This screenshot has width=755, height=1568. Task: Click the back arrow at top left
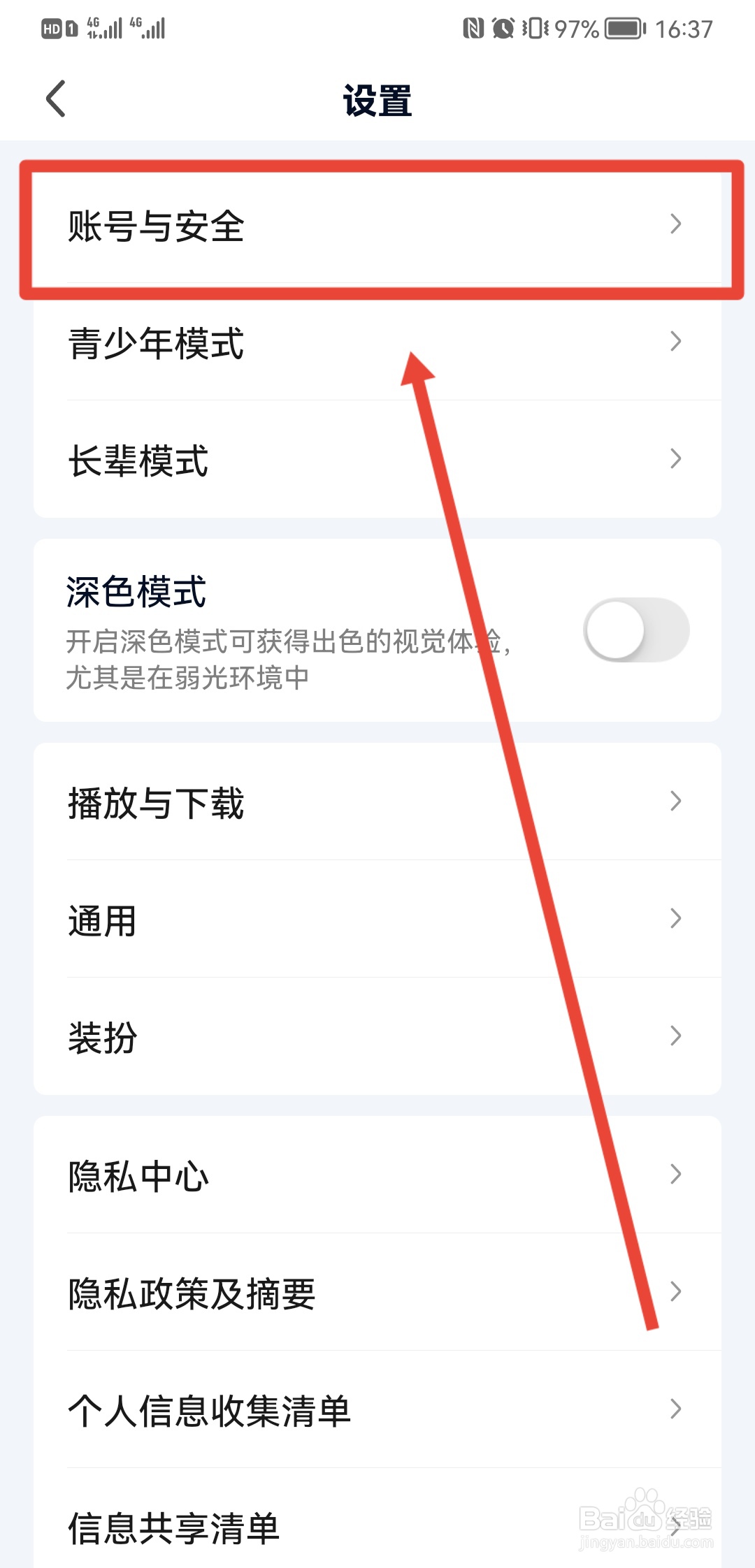pos(56,98)
